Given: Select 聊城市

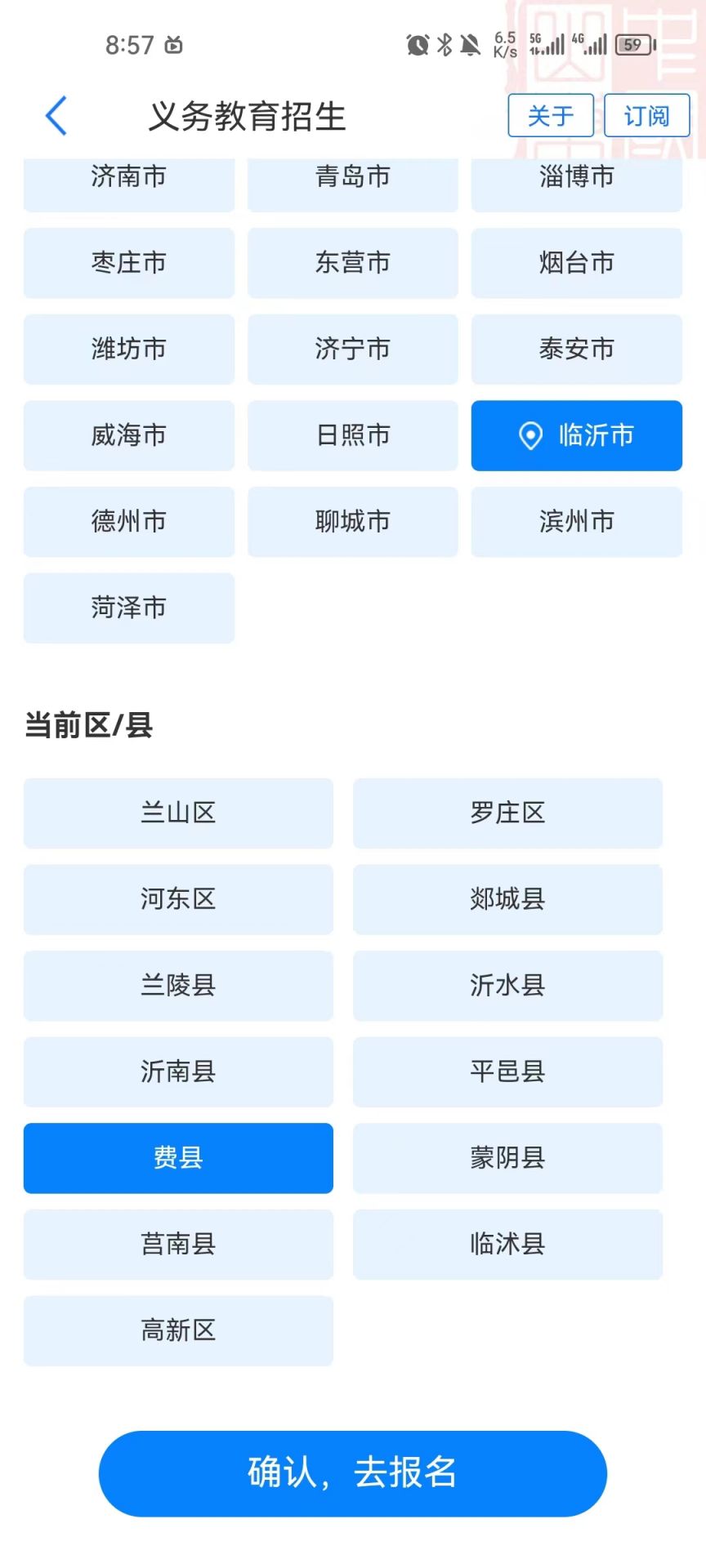Looking at the screenshot, I should [x=353, y=522].
